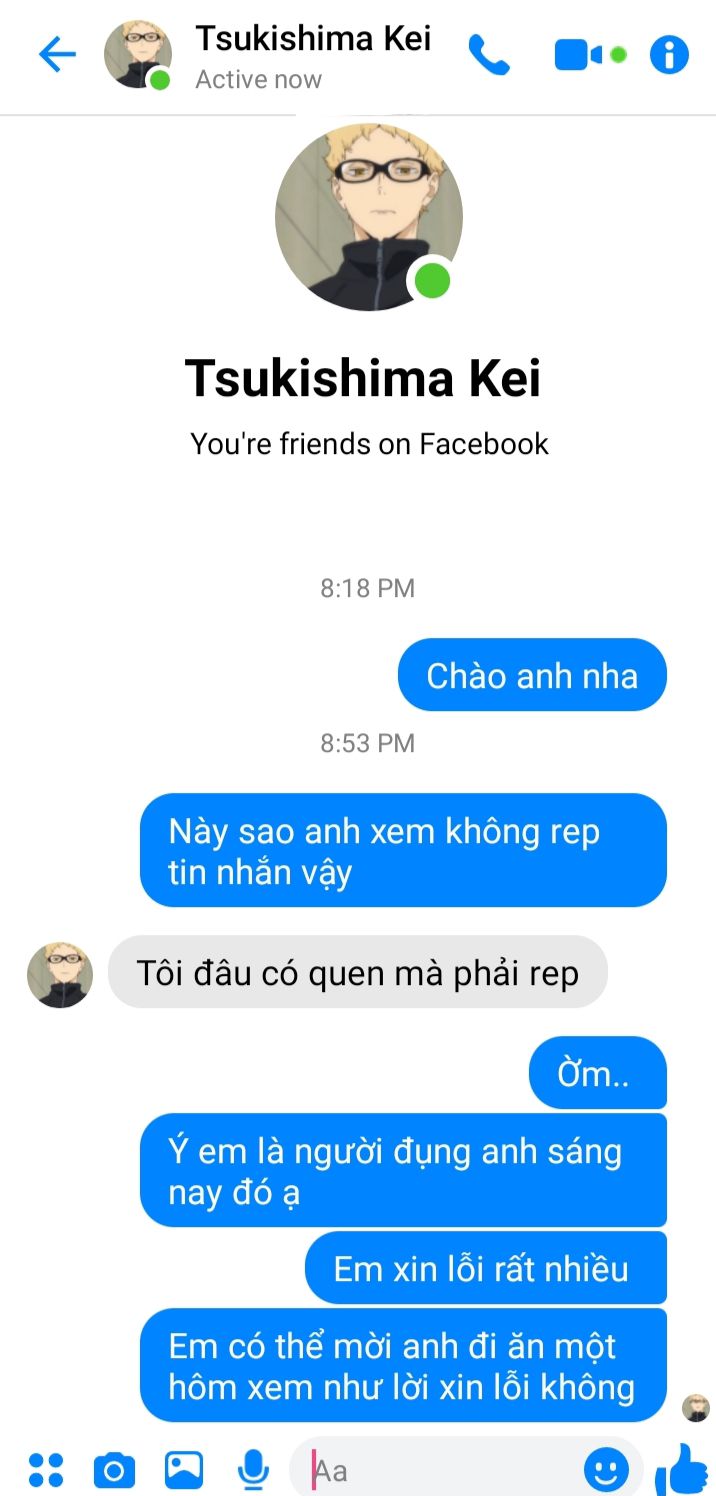This screenshot has height=1496, width=716.
Task: Open conversation info details
Action: 669,55
